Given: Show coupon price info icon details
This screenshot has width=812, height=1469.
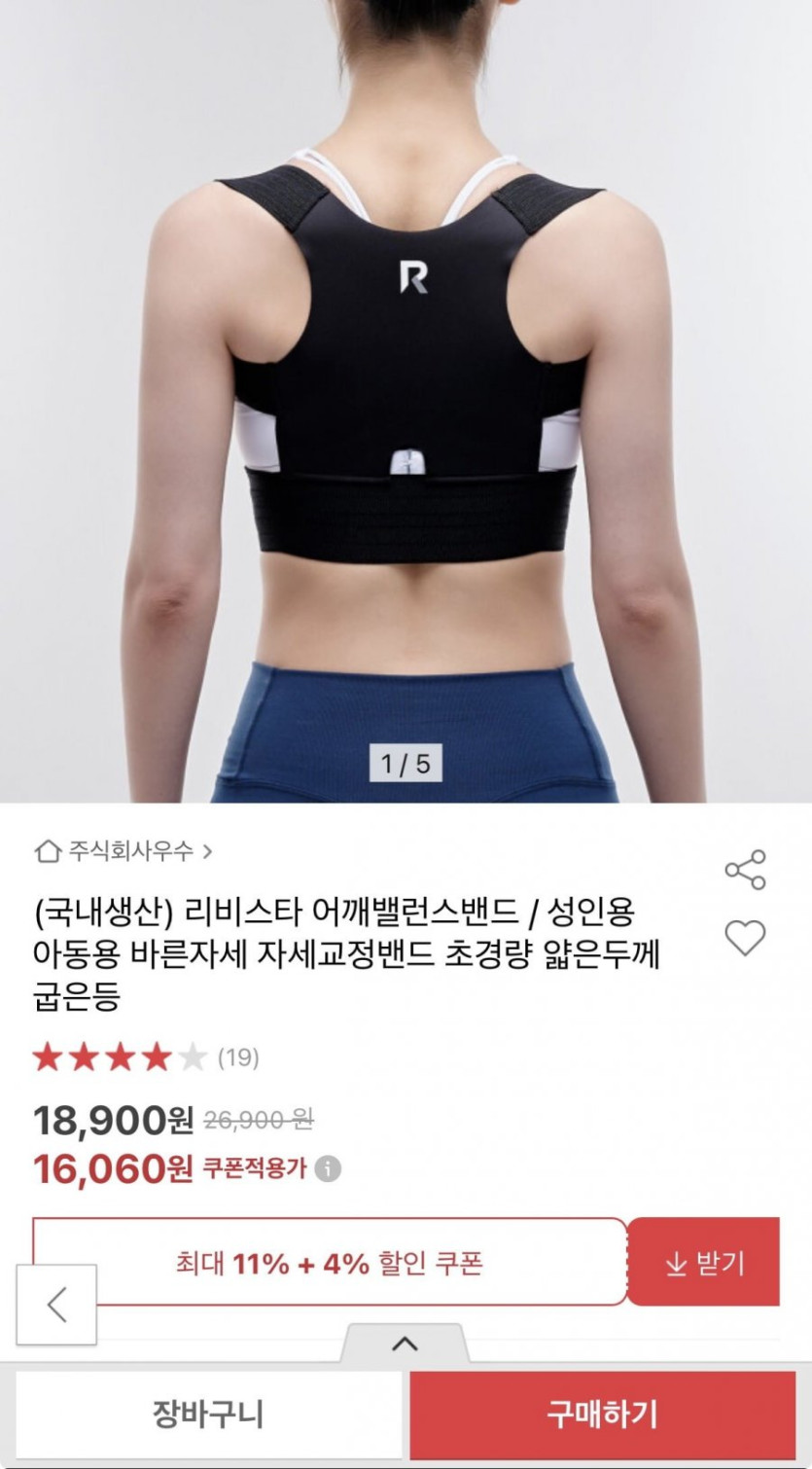Looking at the screenshot, I should click(x=329, y=1168).
